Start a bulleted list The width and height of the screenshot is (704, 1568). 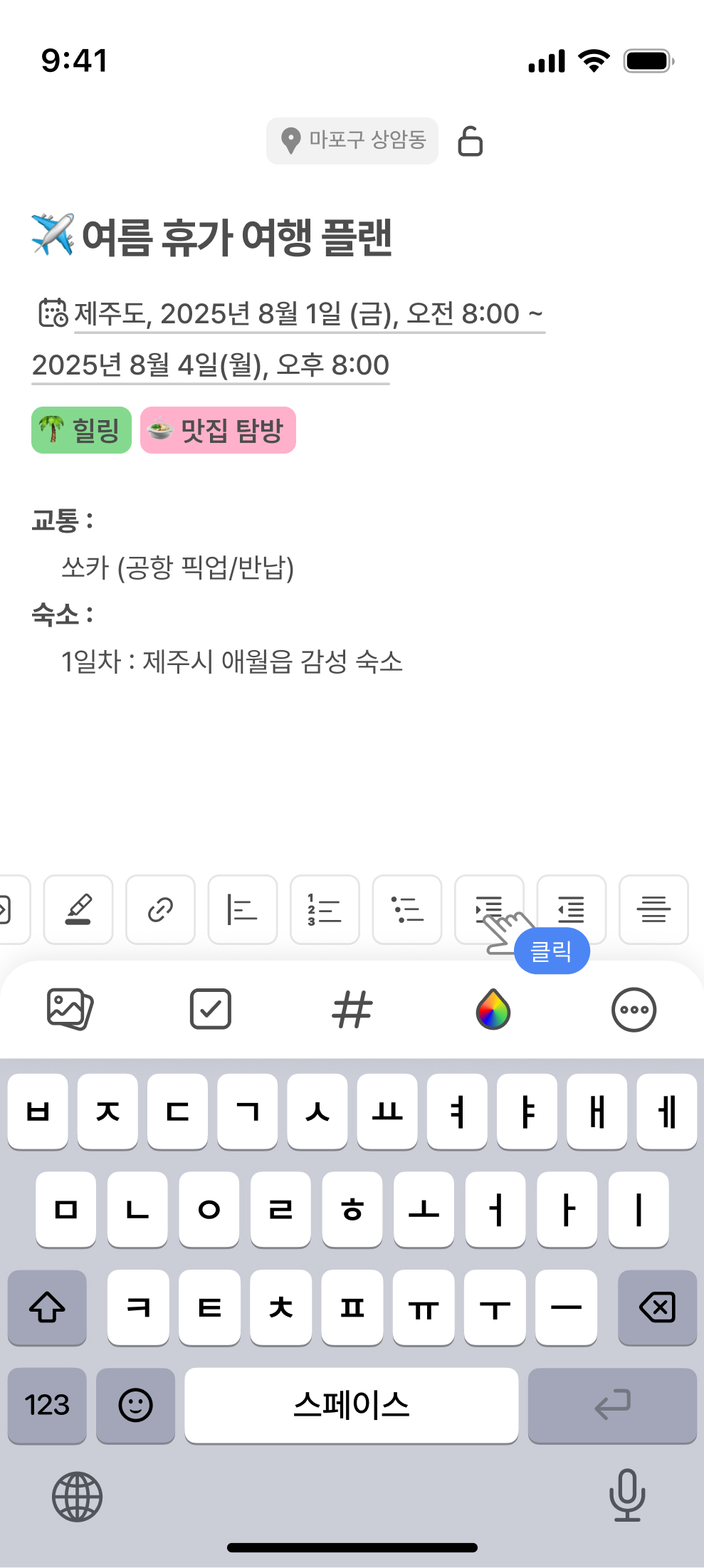point(406,909)
